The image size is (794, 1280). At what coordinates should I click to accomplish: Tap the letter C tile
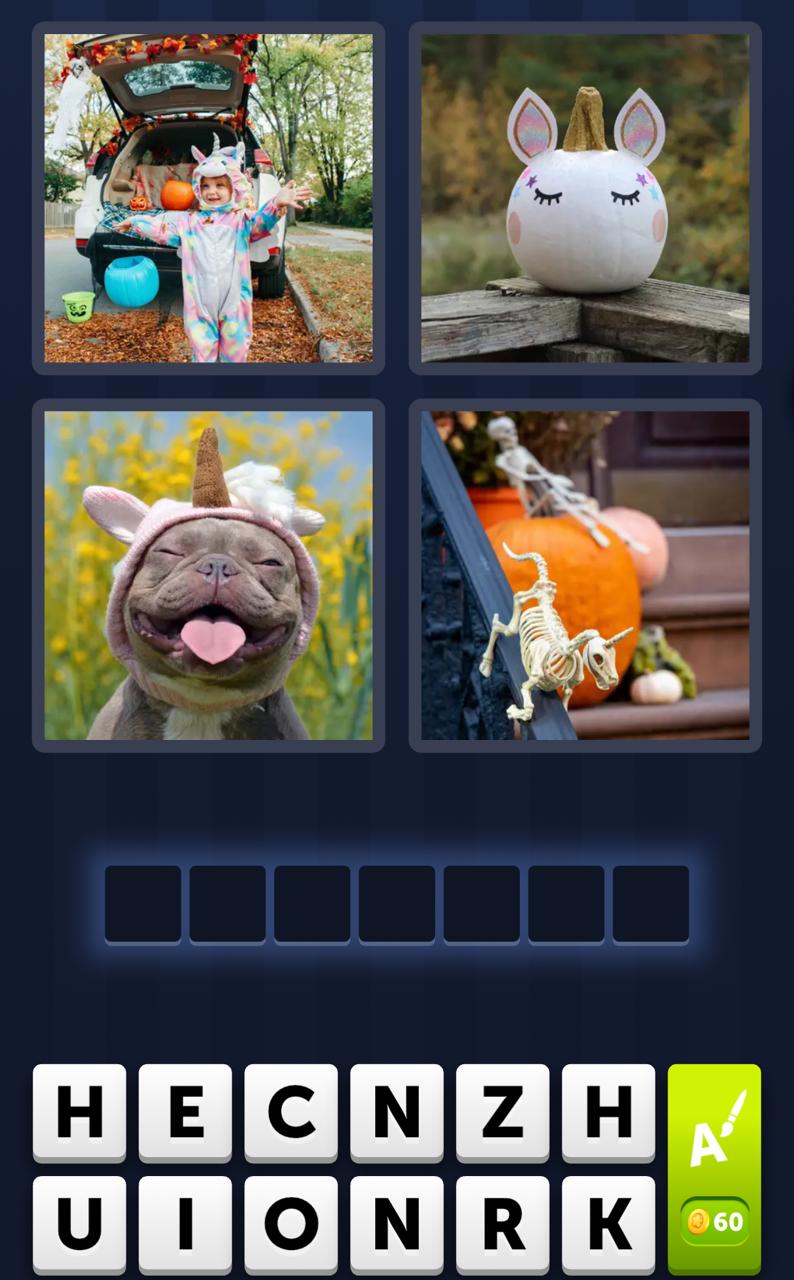pos(291,1111)
